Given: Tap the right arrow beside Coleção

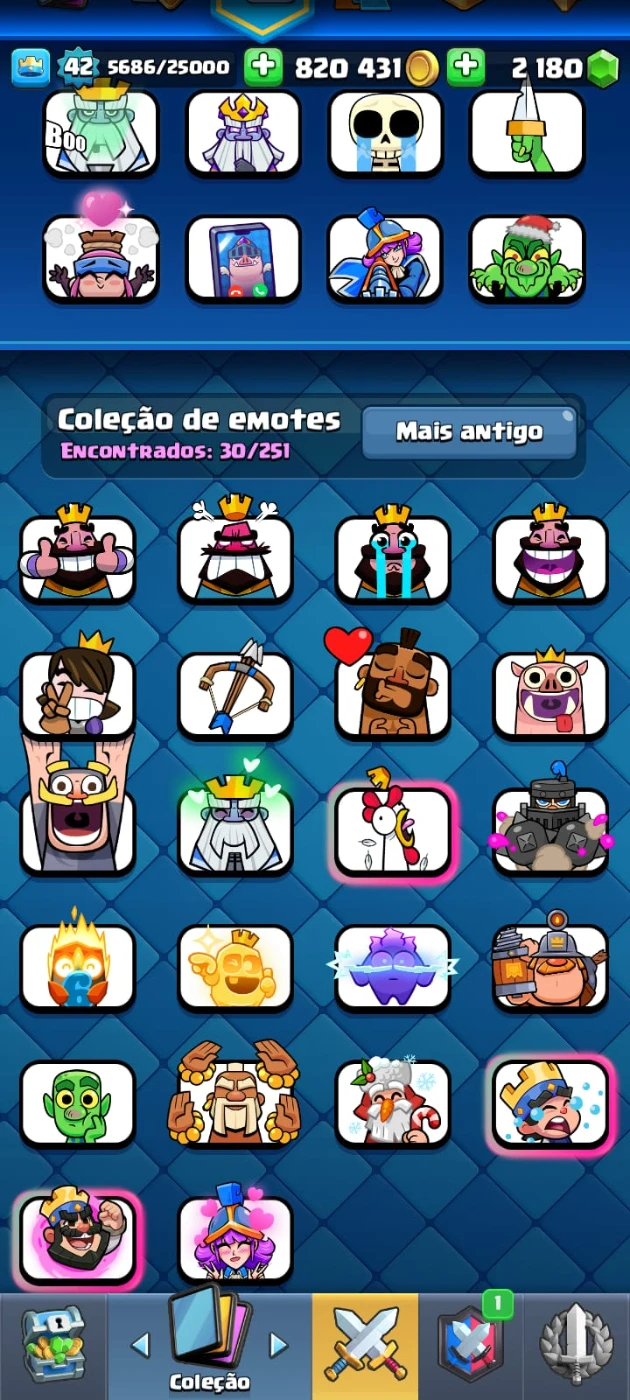Looking at the screenshot, I should tap(279, 1345).
